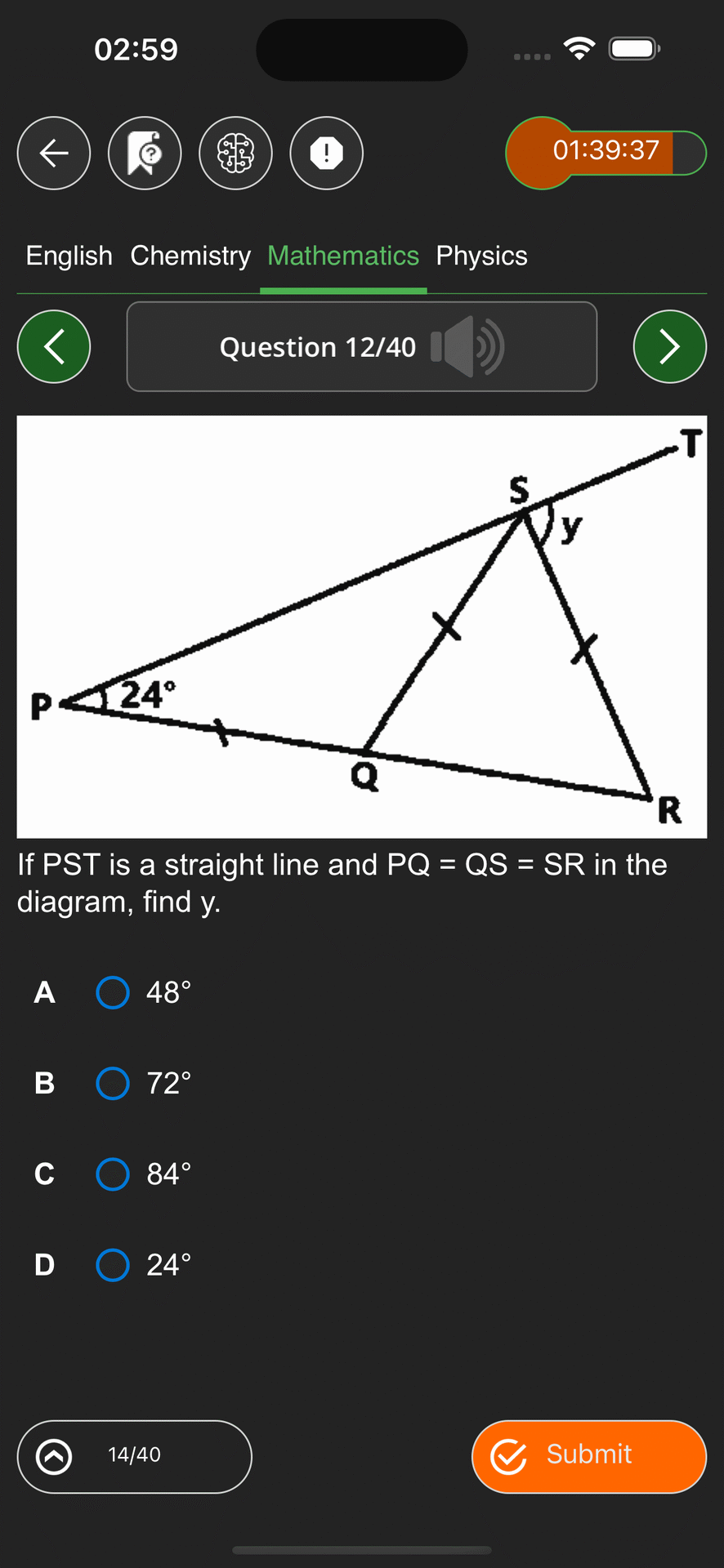
Task: Bookmark this question for review
Action: tap(145, 153)
